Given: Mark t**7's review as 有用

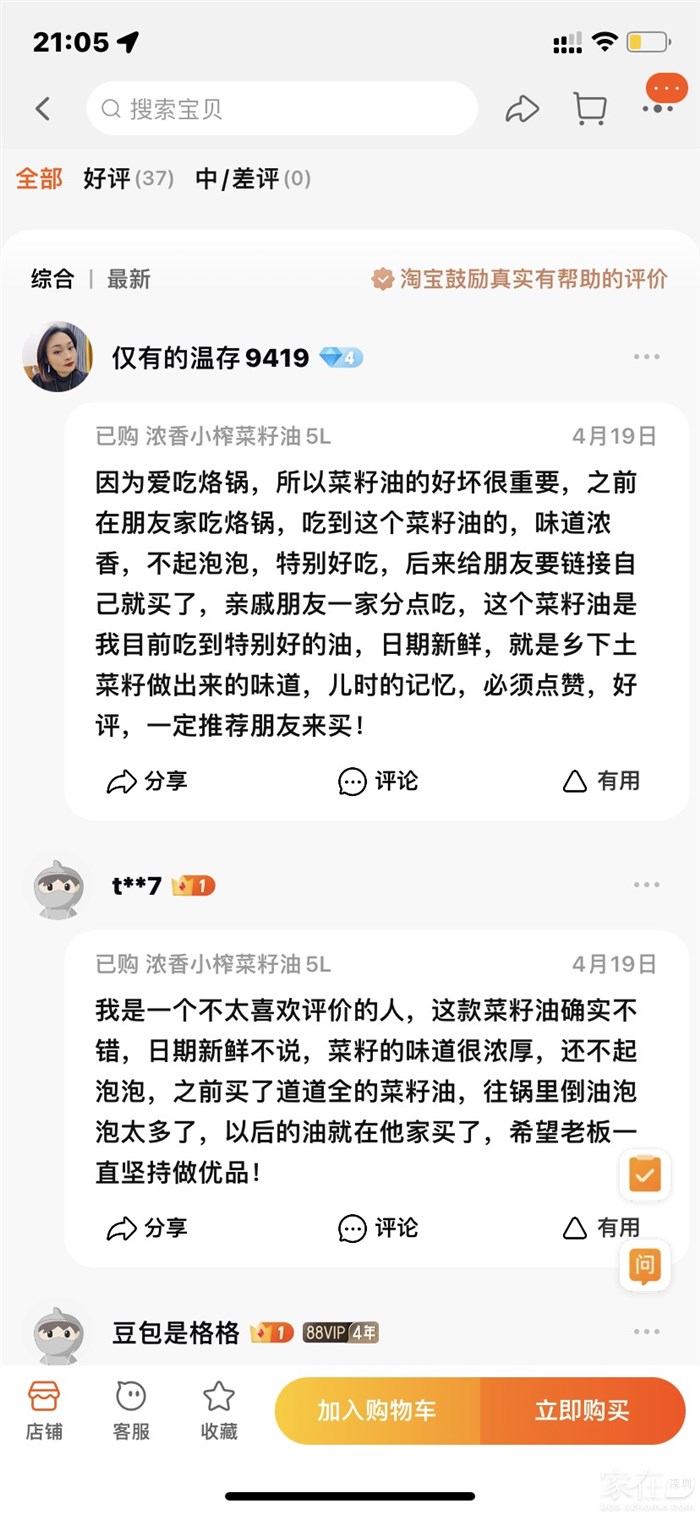Looking at the screenshot, I should (x=601, y=1227).
